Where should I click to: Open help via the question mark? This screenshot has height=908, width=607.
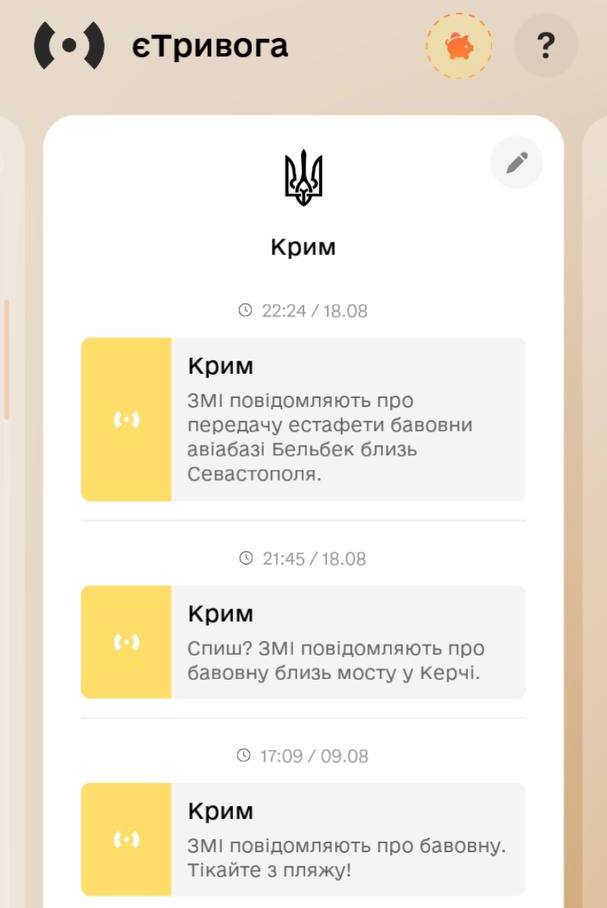pos(545,45)
